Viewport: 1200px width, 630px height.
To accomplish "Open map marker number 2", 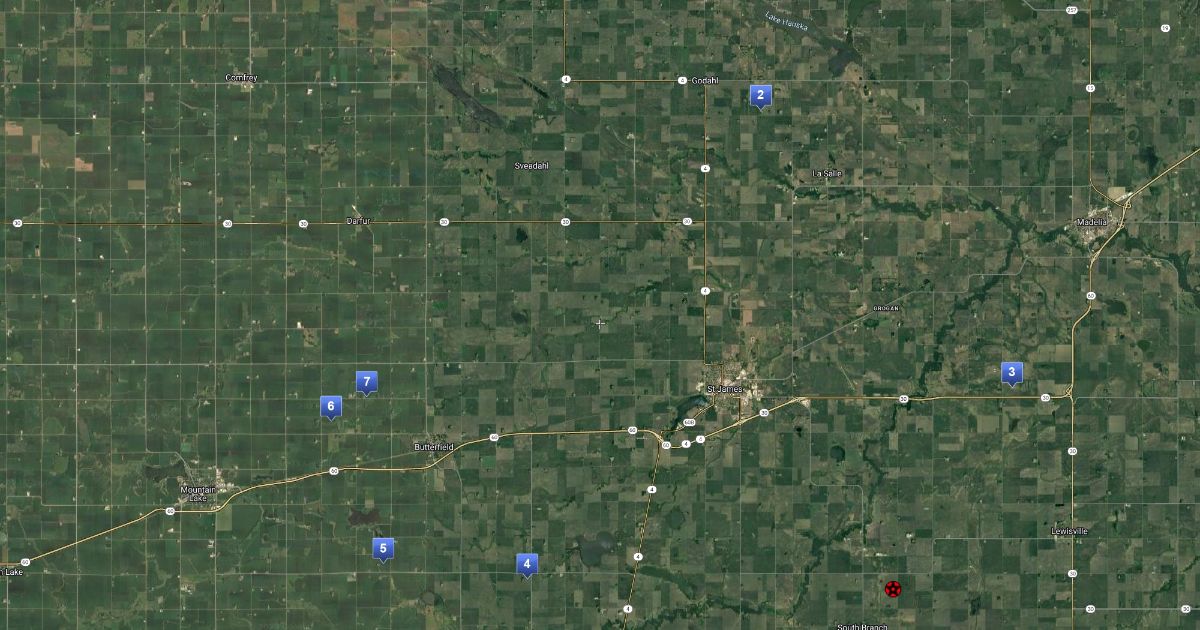I will [x=760, y=96].
